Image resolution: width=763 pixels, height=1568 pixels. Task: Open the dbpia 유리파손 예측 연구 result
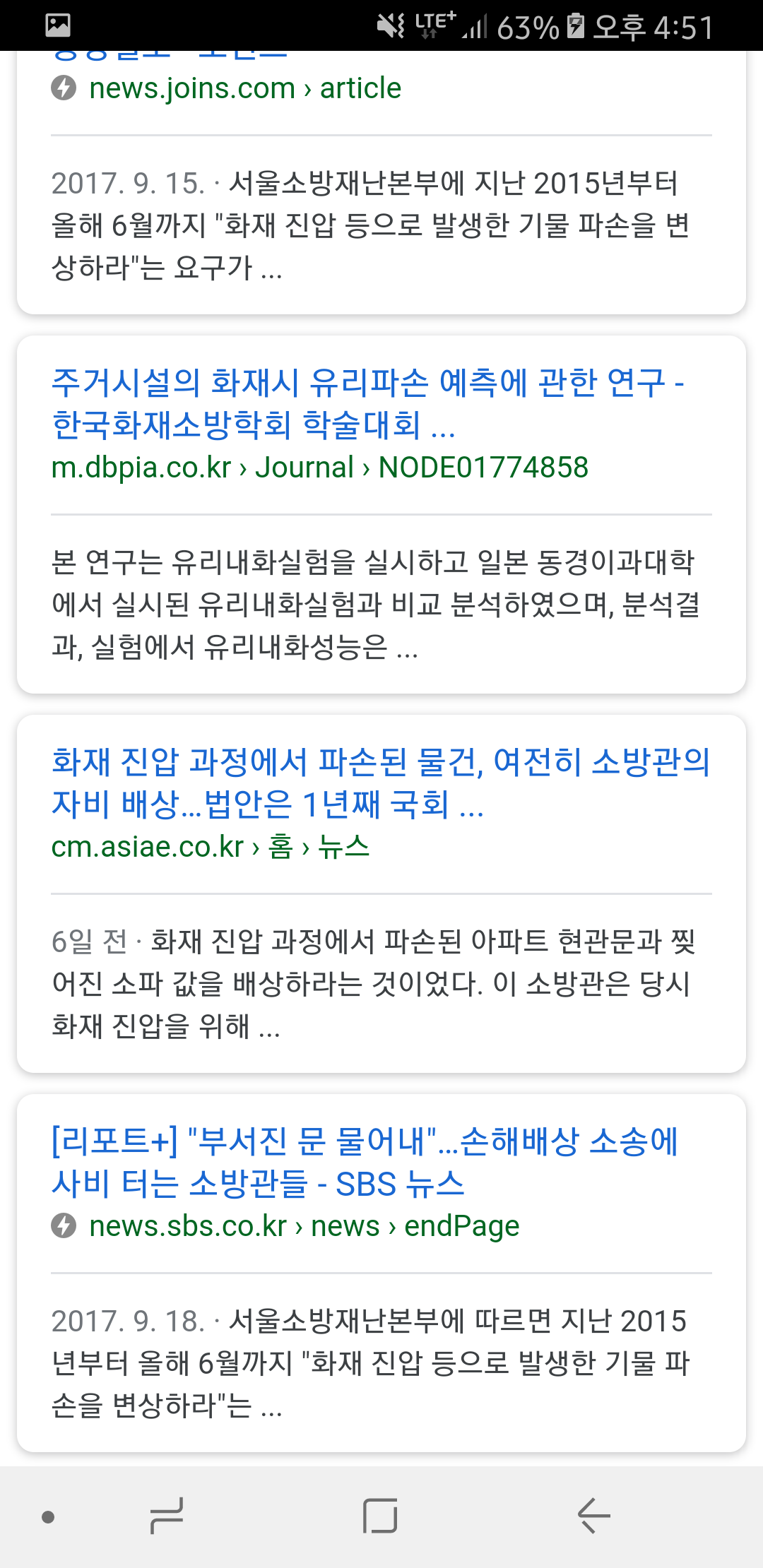367,403
